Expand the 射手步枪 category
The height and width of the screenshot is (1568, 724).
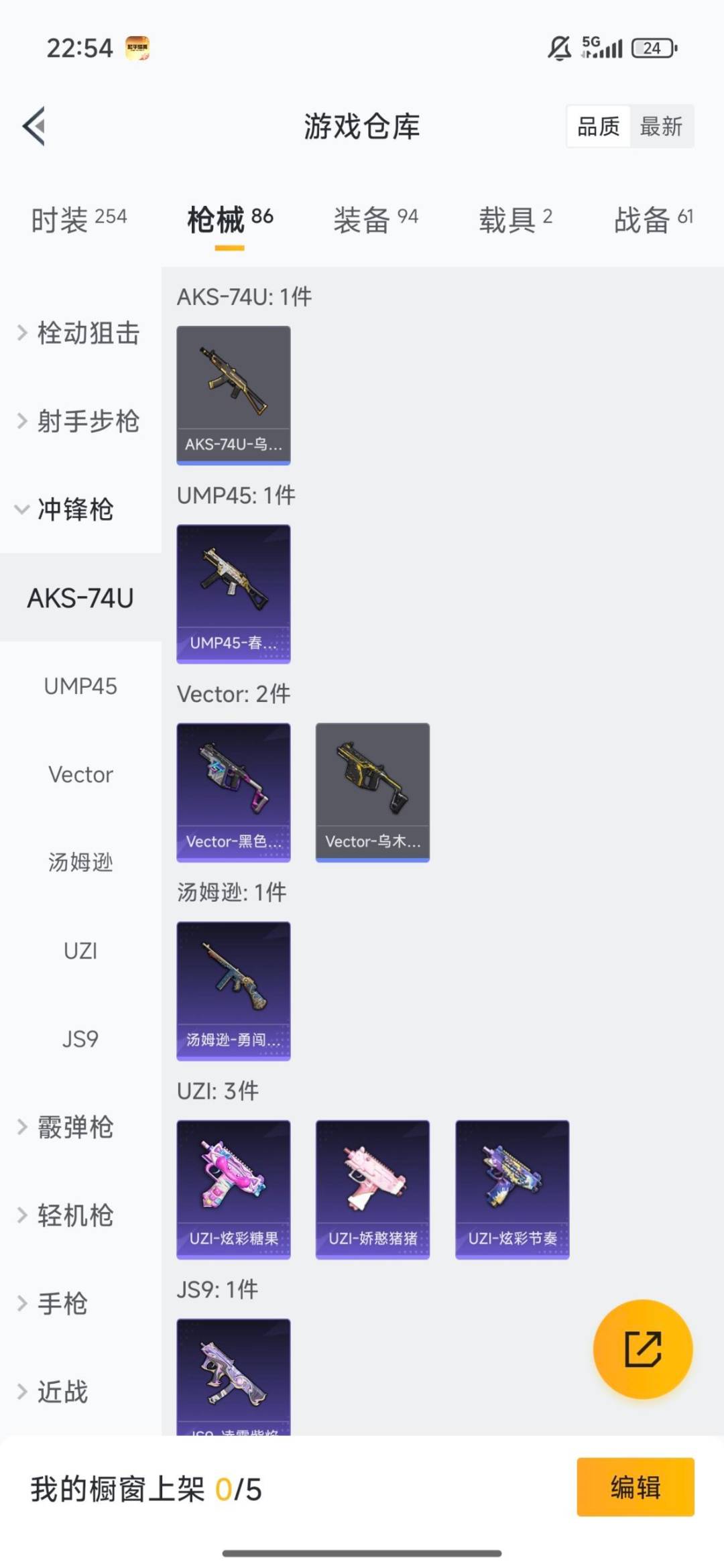tap(79, 421)
